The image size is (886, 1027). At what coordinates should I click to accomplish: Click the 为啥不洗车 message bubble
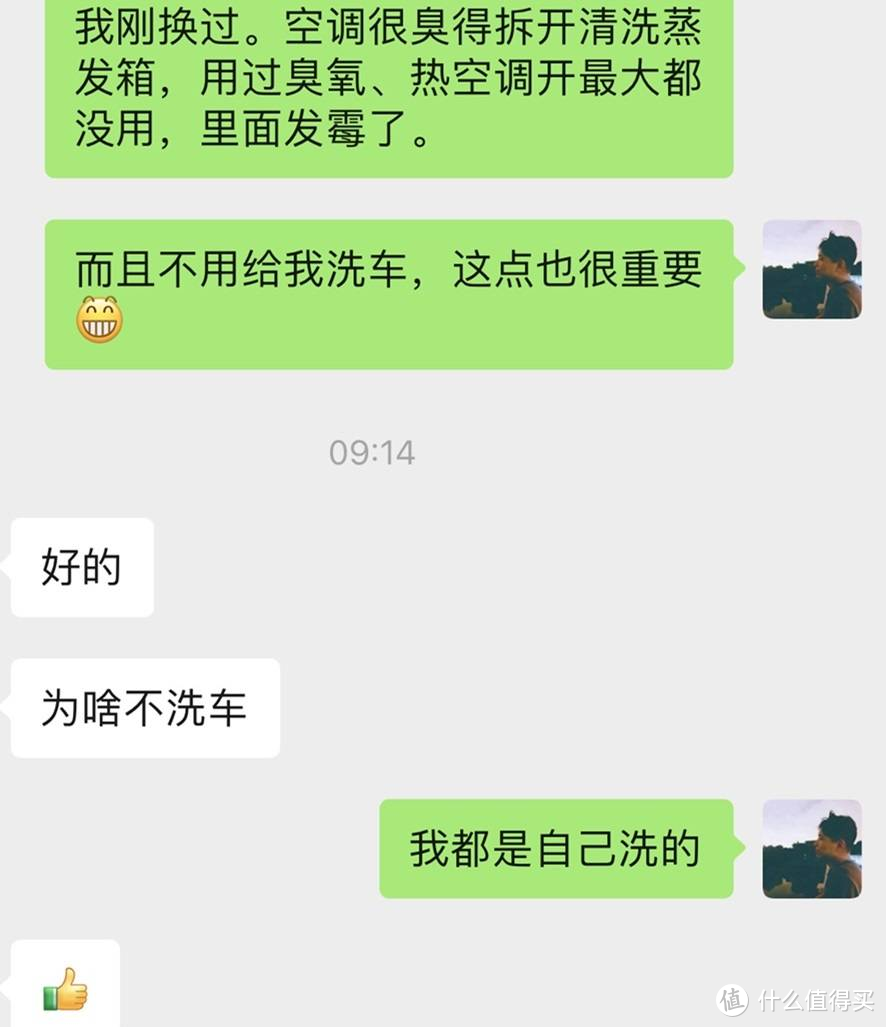click(144, 706)
